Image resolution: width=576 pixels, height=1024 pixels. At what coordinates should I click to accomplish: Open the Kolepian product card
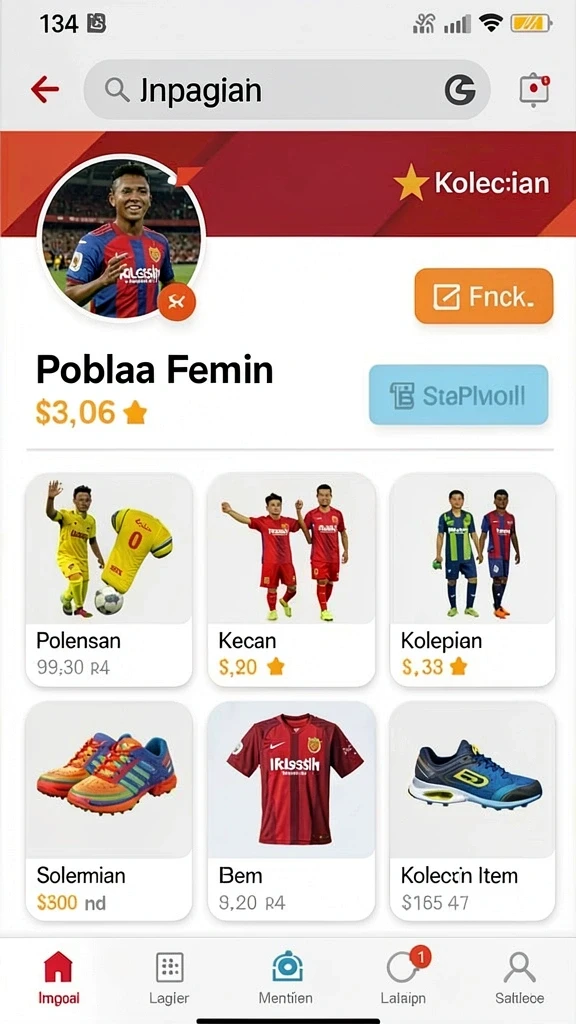click(x=472, y=580)
